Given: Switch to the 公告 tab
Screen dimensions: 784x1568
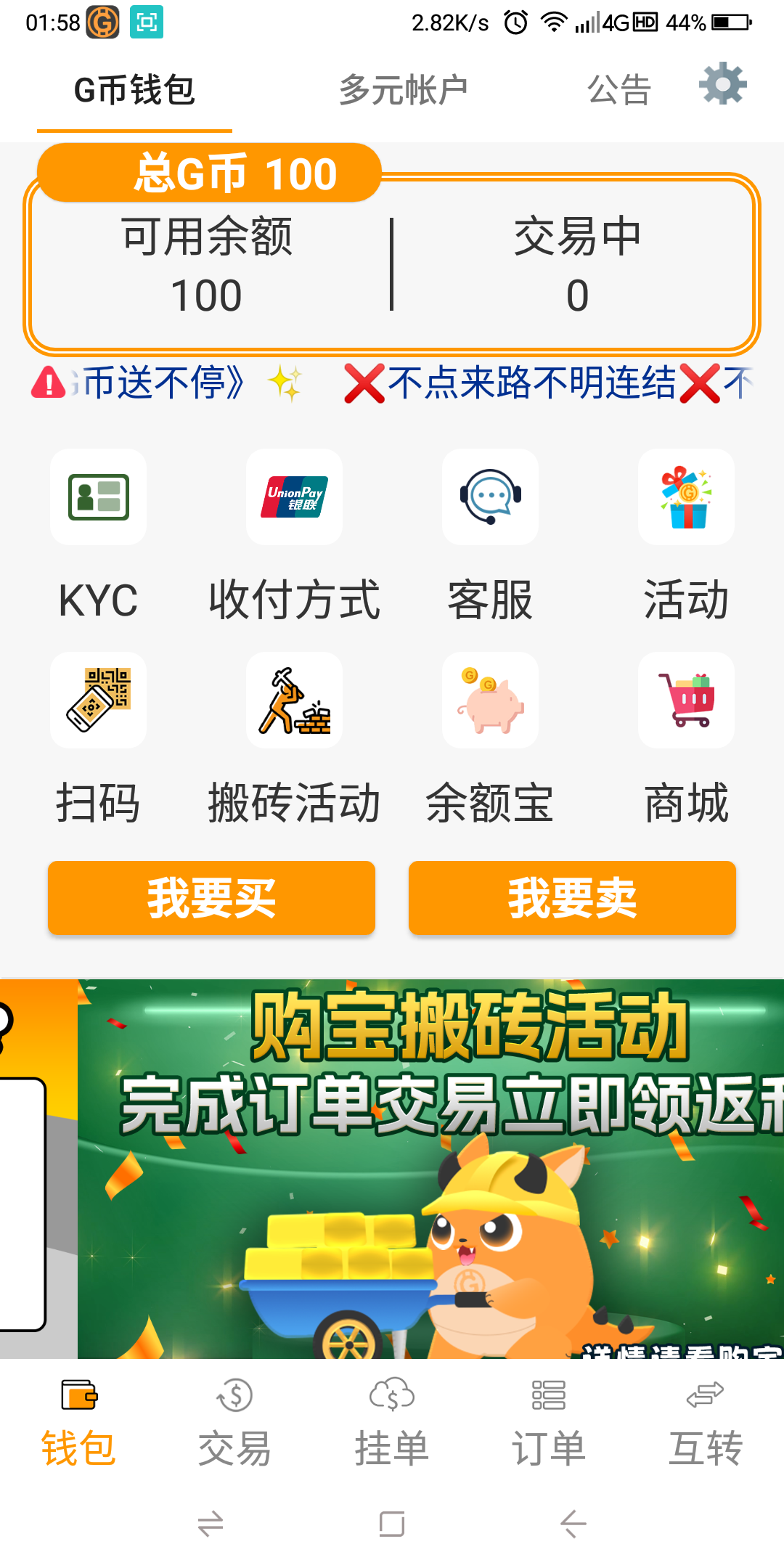Looking at the screenshot, I should (618, 91).
